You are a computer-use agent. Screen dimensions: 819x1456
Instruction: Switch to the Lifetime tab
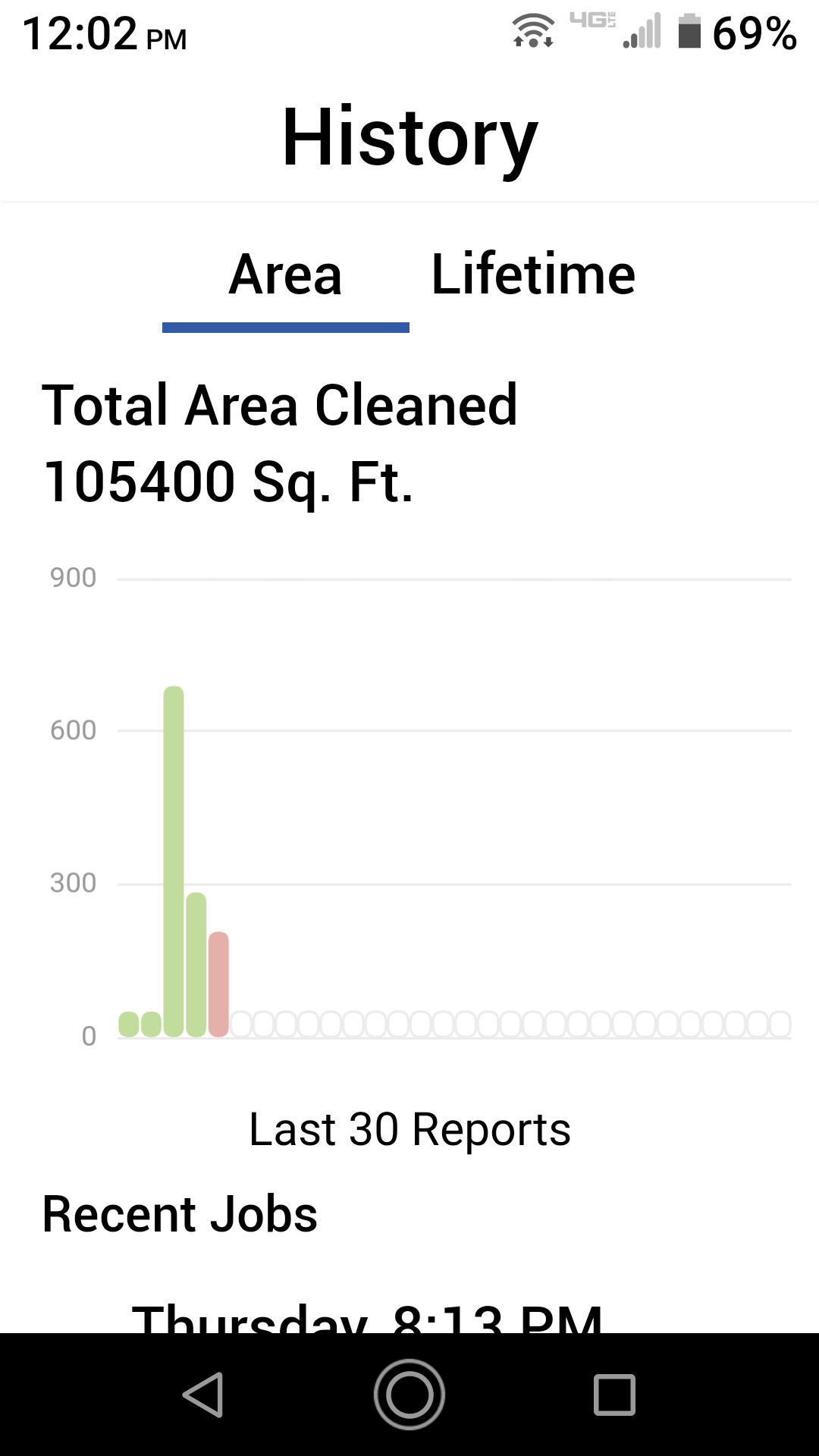coord(533,275)
